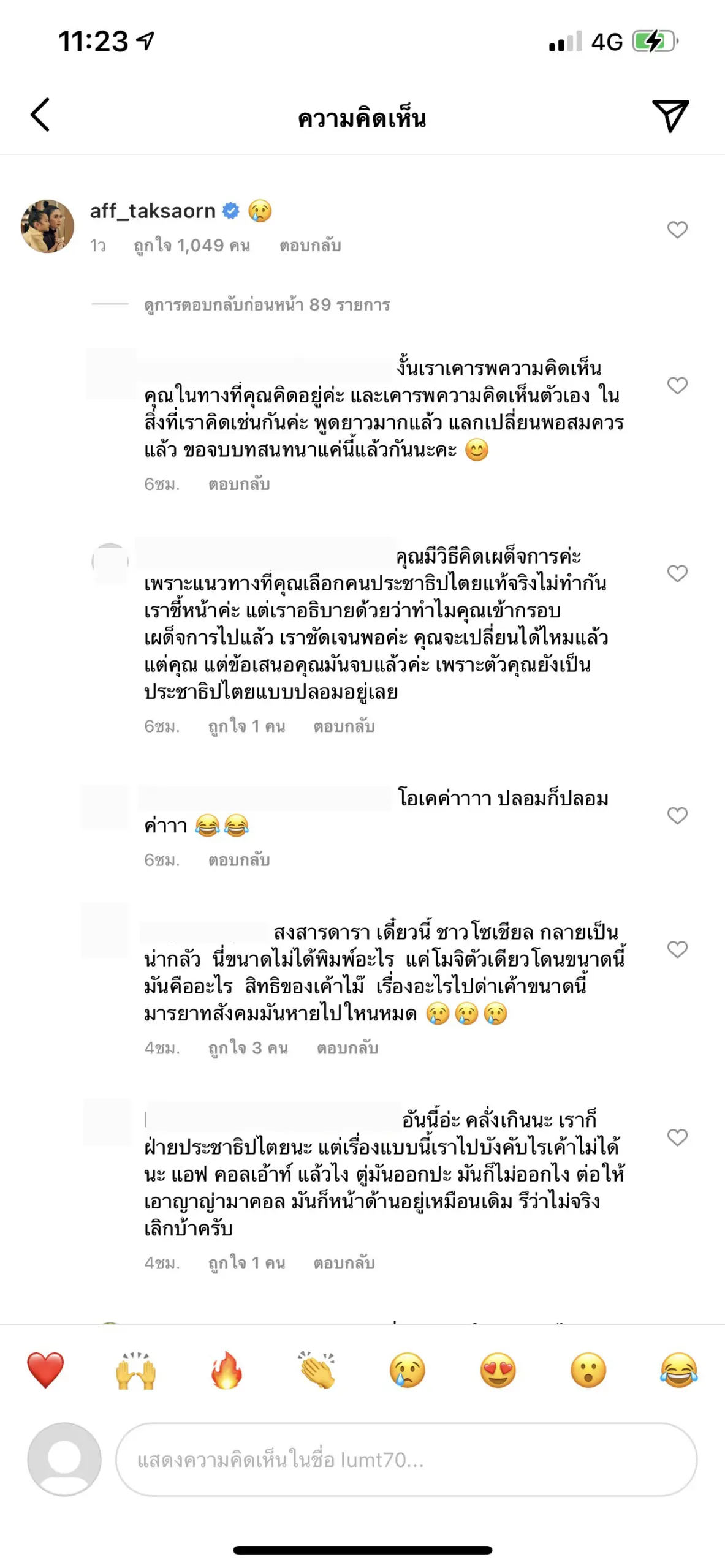The height and width of the screenshot is (1568, 725).
Task: Reply to the comment ending ประชาธิปไตยแบบปลอมอยู่เลย
Action: (344, 726)
